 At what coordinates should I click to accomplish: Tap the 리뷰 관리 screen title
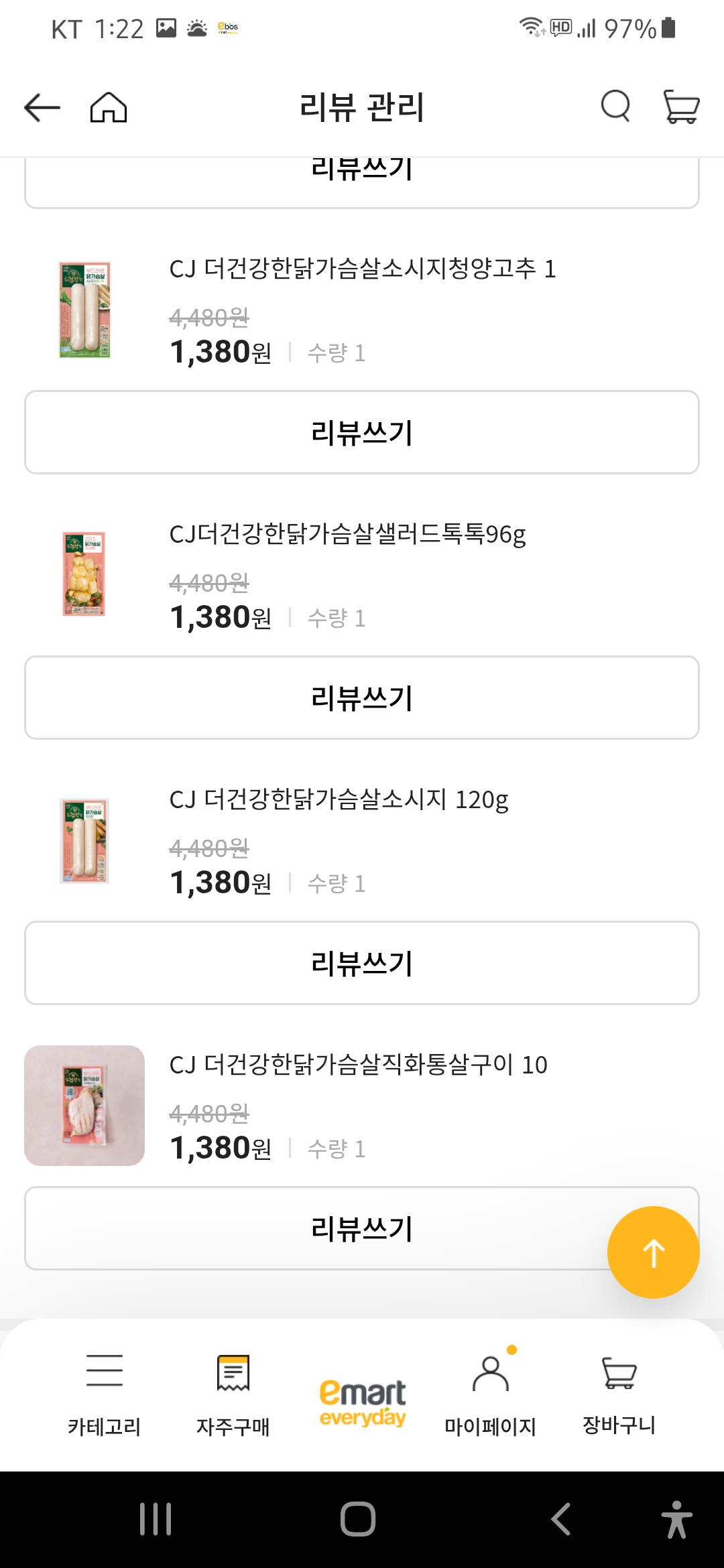362,107
